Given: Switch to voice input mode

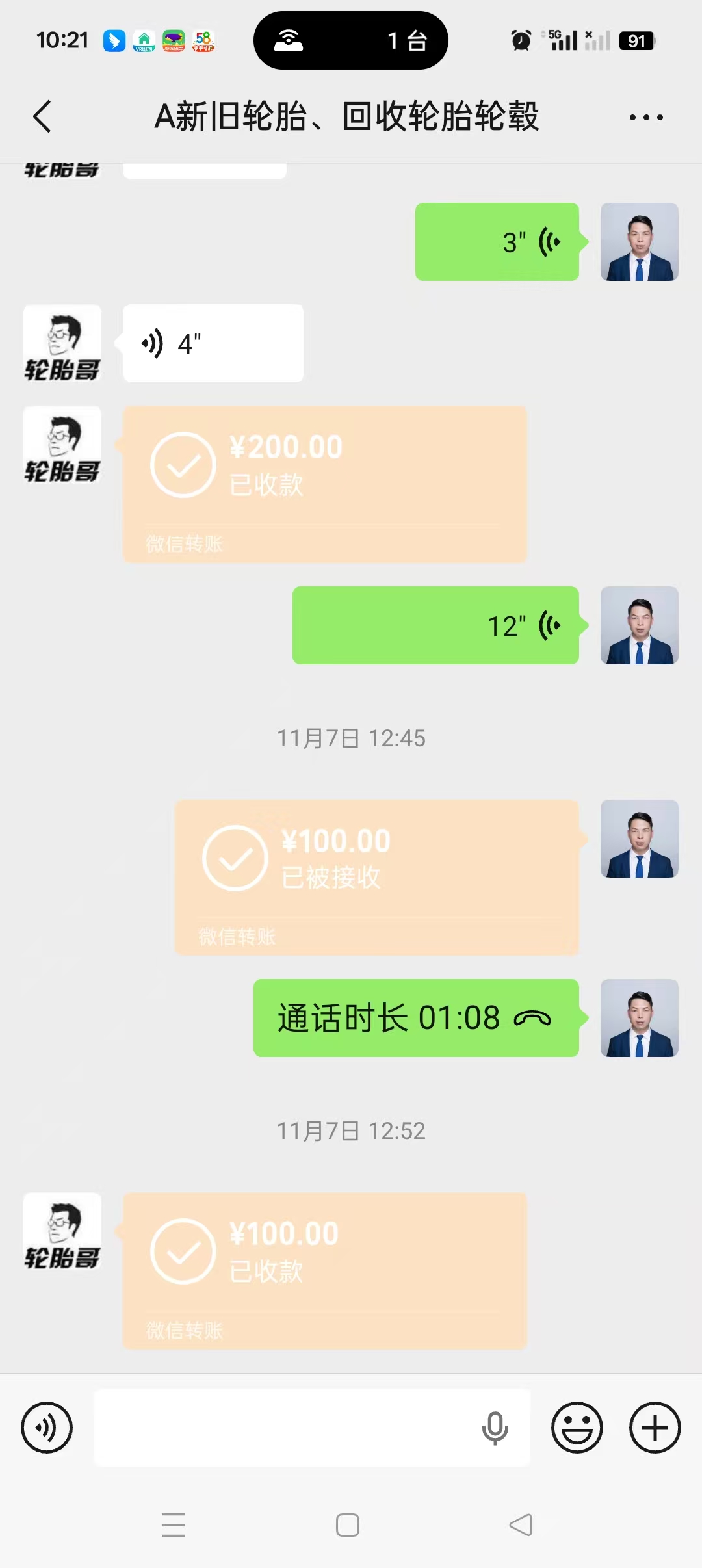Looking at the screenshot, I should [x=47, y=1428].
